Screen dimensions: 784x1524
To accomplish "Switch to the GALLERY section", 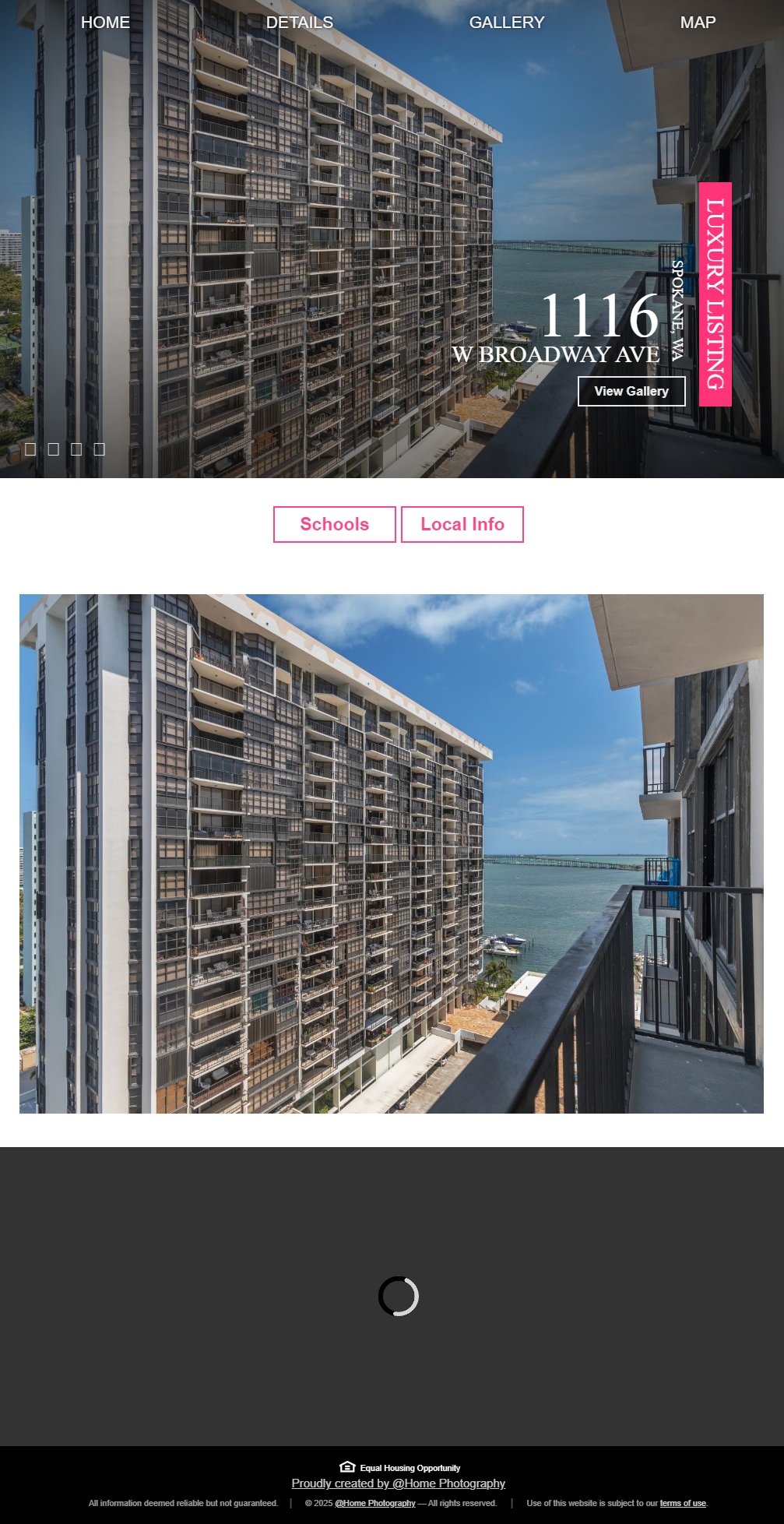I will pos(506,23).
